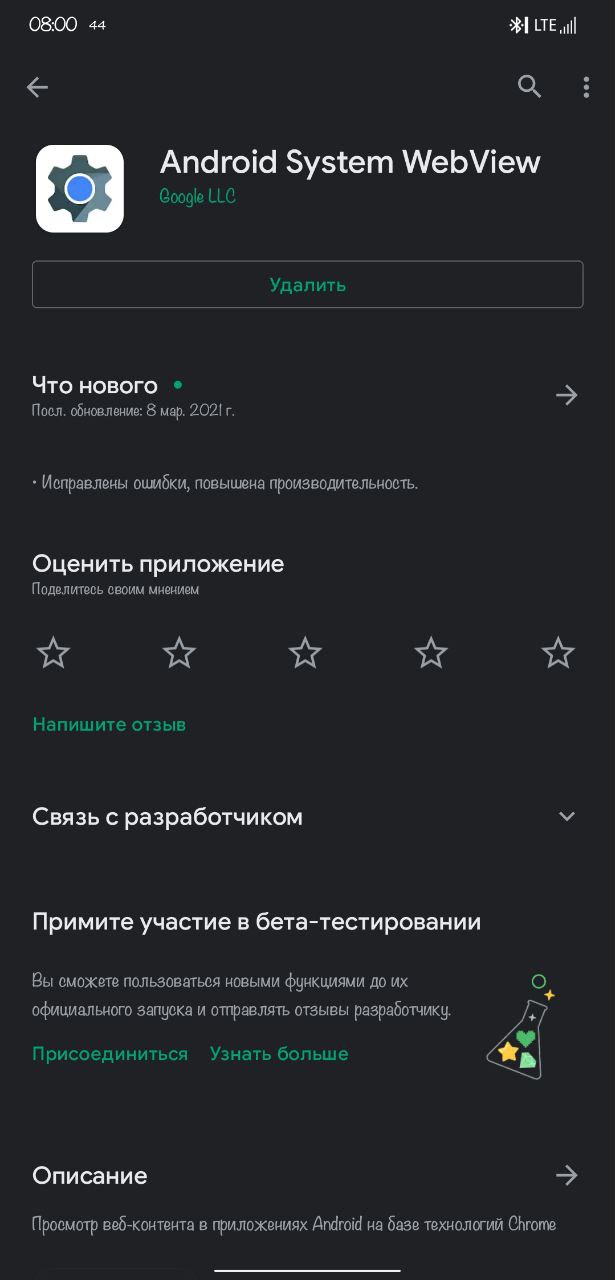
Task: Open search with the magnifier icon
Action: pyautogui.click(x=529, y=87)
